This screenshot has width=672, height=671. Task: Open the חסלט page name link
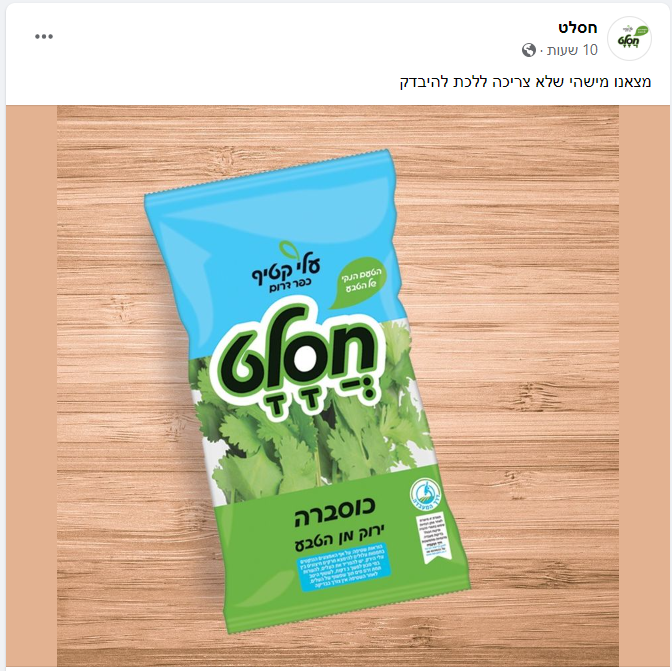[x=578, y=27]
